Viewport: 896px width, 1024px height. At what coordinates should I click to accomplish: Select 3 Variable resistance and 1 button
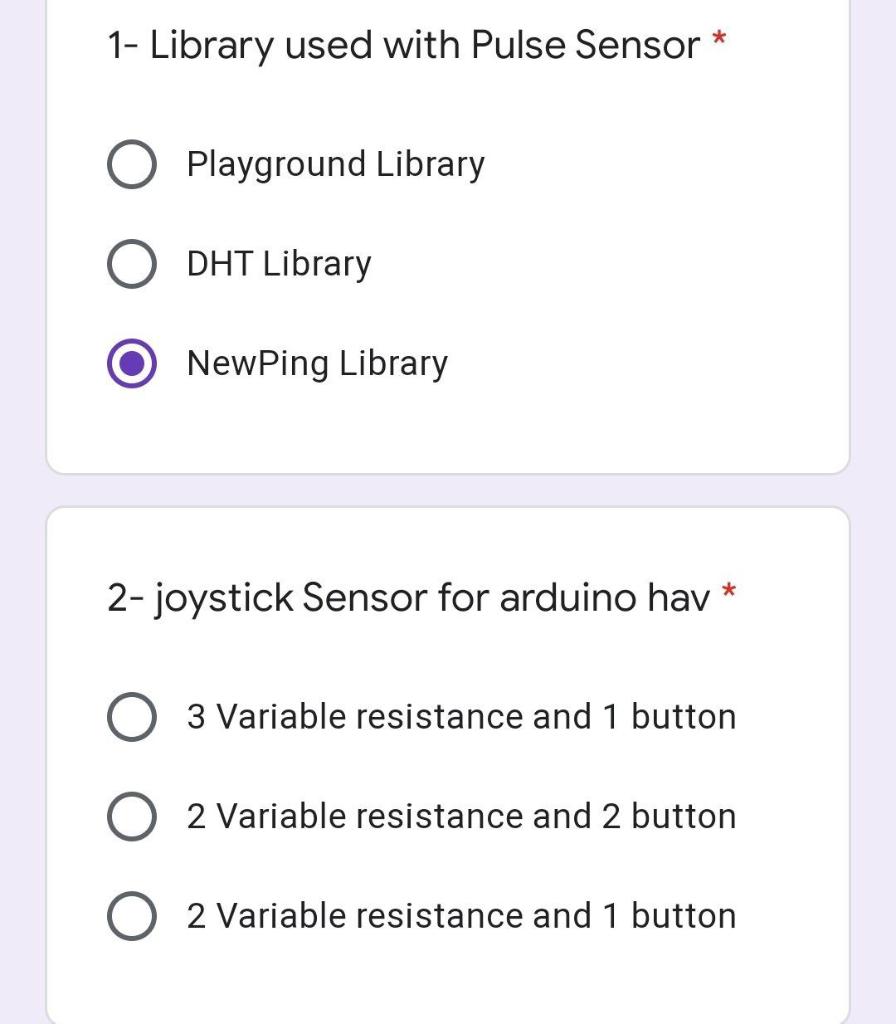pyautogui.click(x=131, y=717)
